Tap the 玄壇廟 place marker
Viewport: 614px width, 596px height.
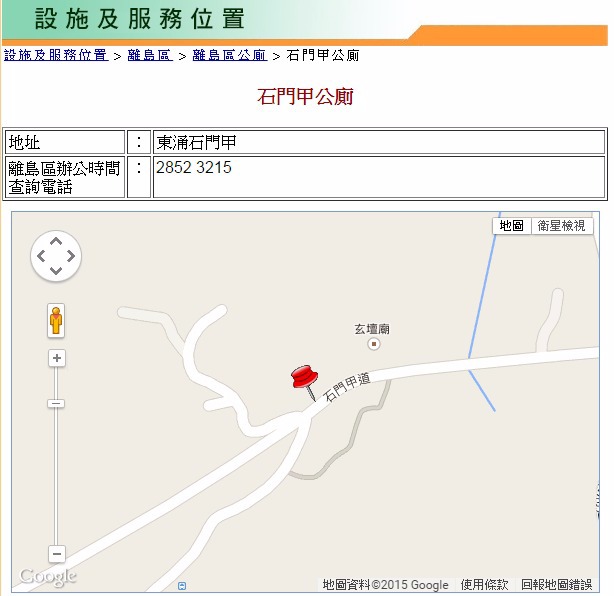(374, 343)
